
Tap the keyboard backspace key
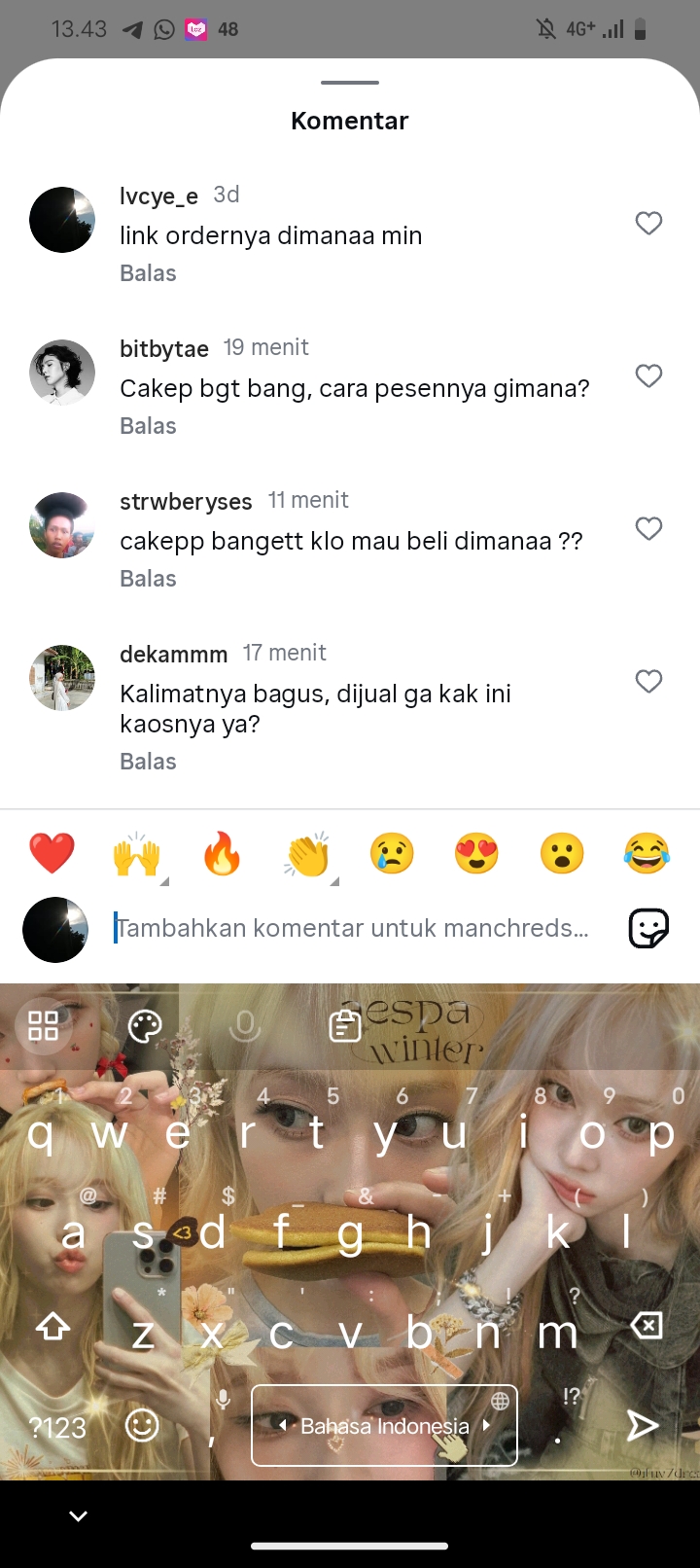coord(647,1326)
